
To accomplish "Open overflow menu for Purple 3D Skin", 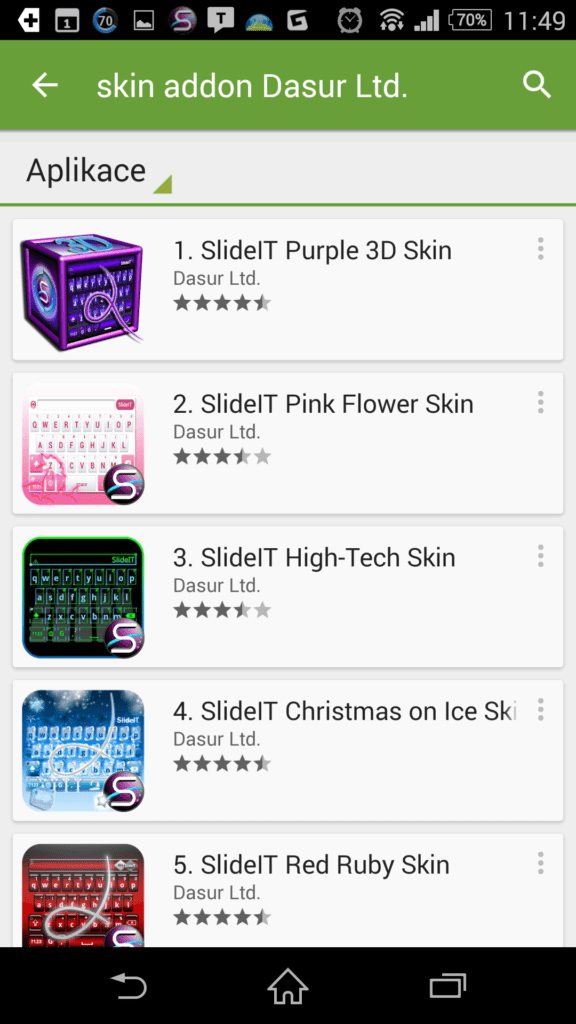I will tap(541, 249).
